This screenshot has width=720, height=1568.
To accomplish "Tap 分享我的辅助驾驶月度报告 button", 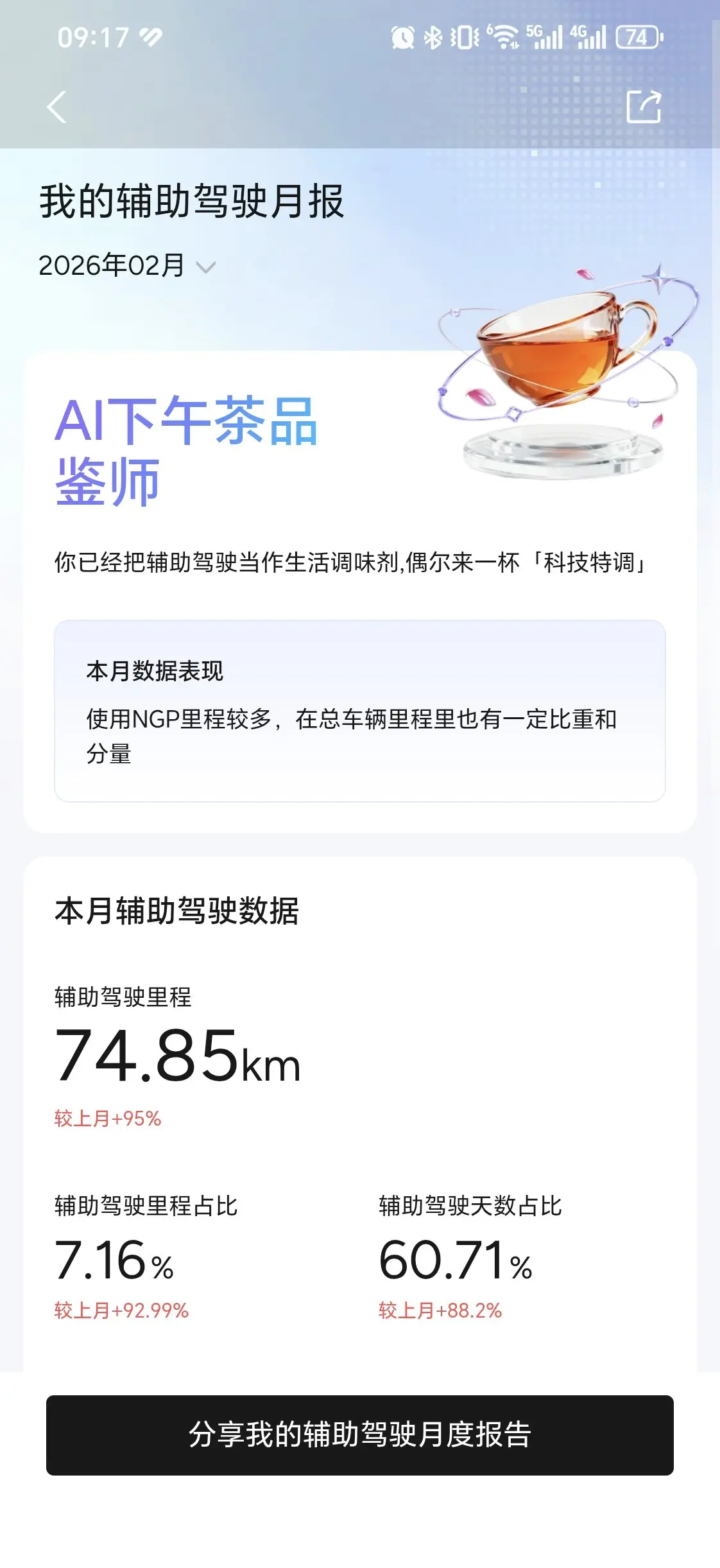I will (359, 1434).
